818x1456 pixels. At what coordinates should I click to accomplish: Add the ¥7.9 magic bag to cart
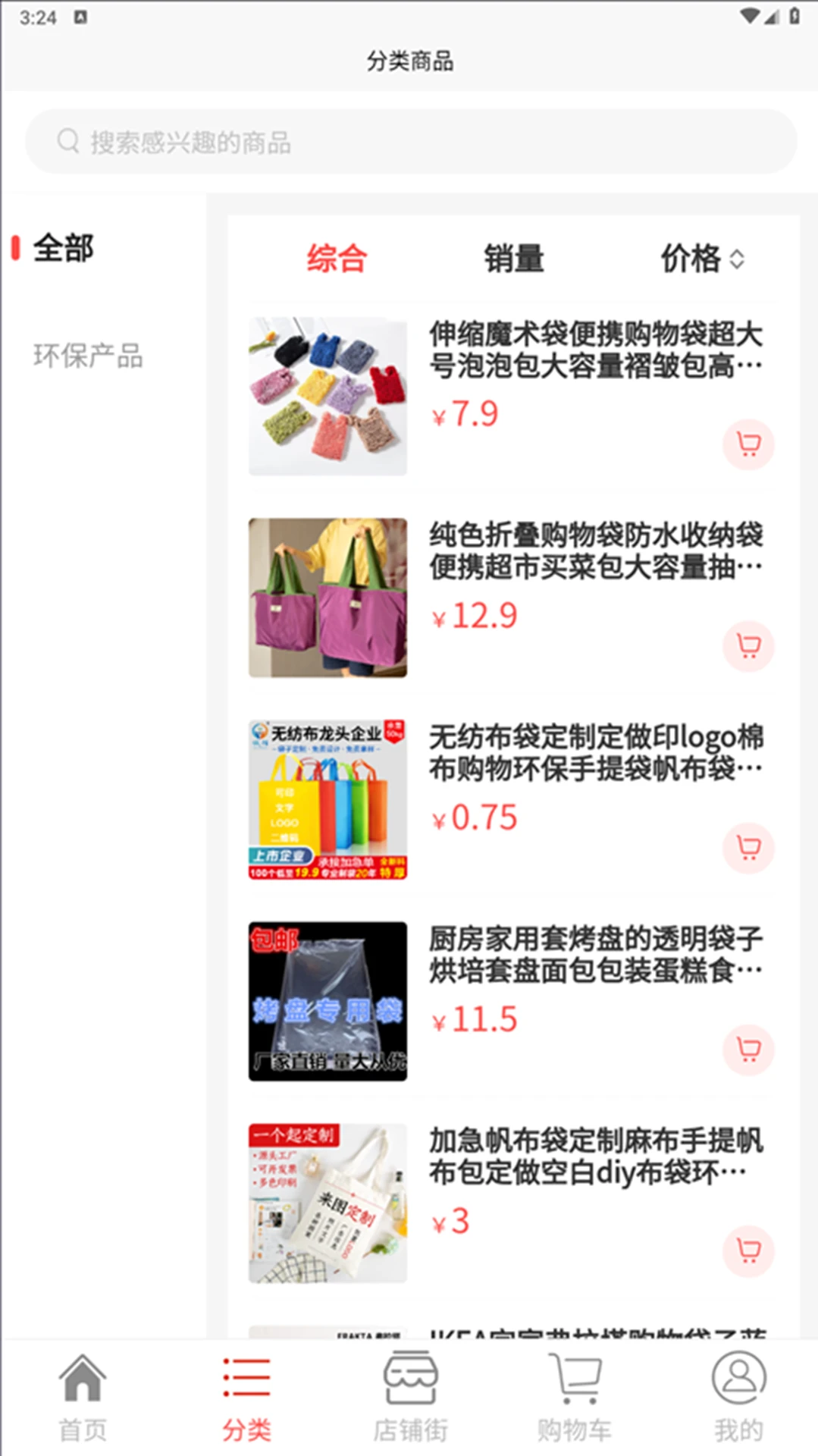click(x=748, y=444)
